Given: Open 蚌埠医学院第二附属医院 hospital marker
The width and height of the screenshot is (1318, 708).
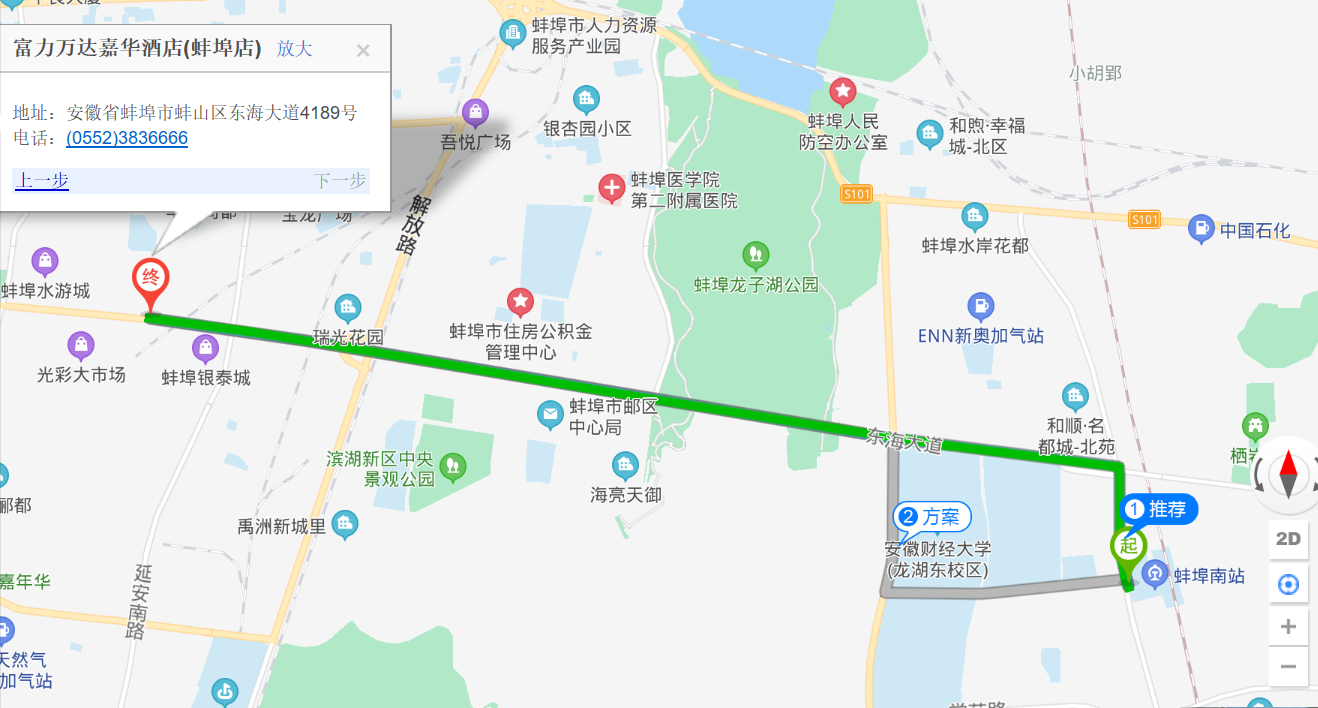Looking at the screenshot, I should pos(611,187).
